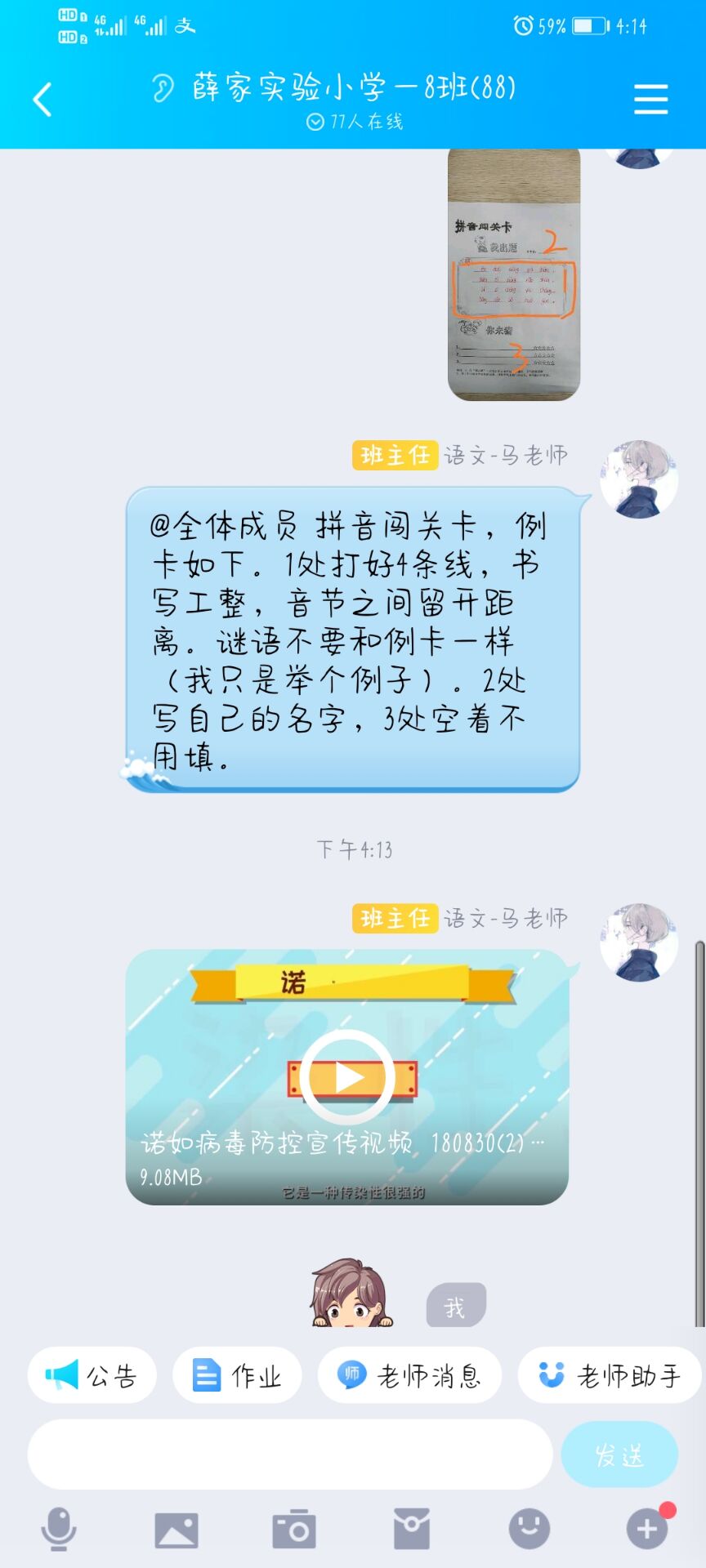This screenshot has width=706, height=1568.
Task: Play the 诺如病毒防控宣传视频 video
Action: point(347,1077)
